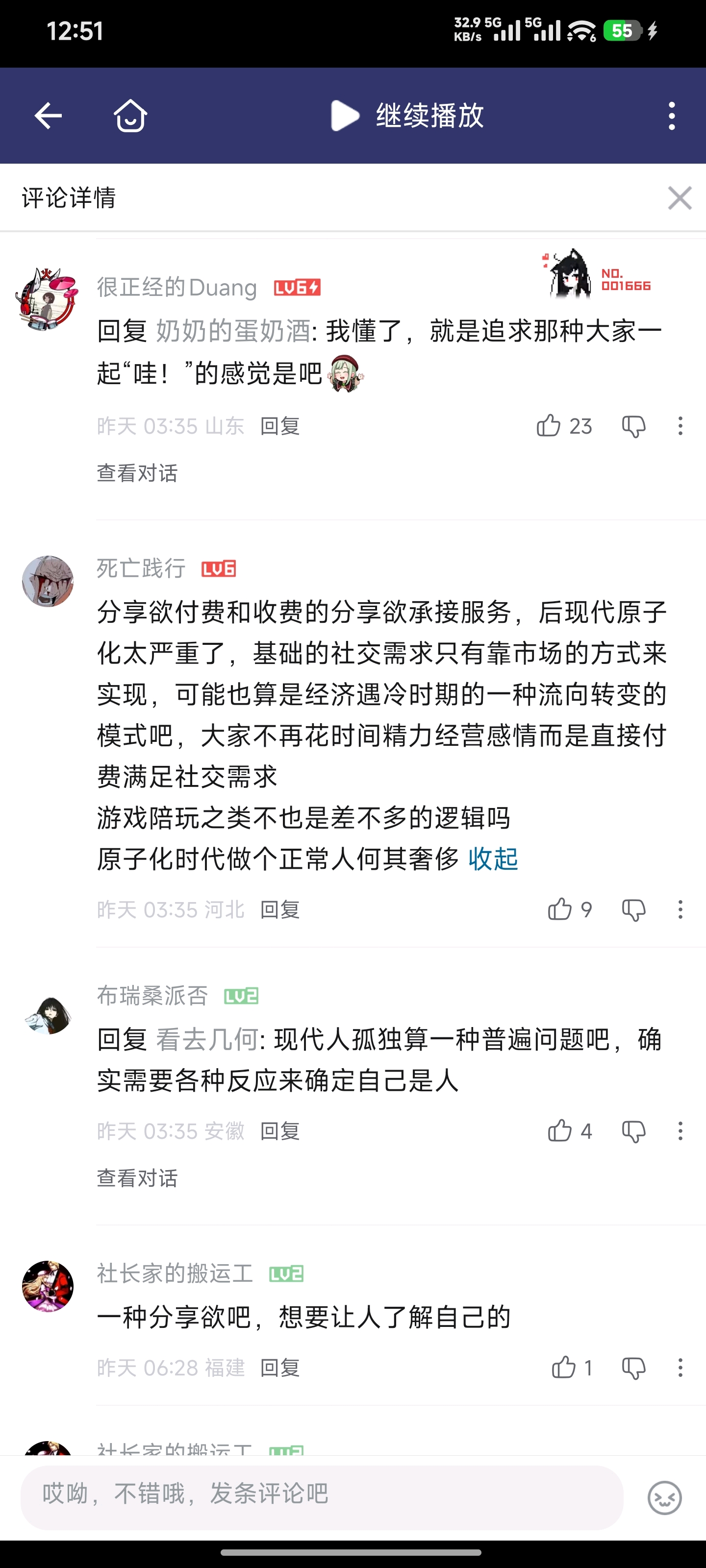Like 死亡践行's comment

click(569, 909)
